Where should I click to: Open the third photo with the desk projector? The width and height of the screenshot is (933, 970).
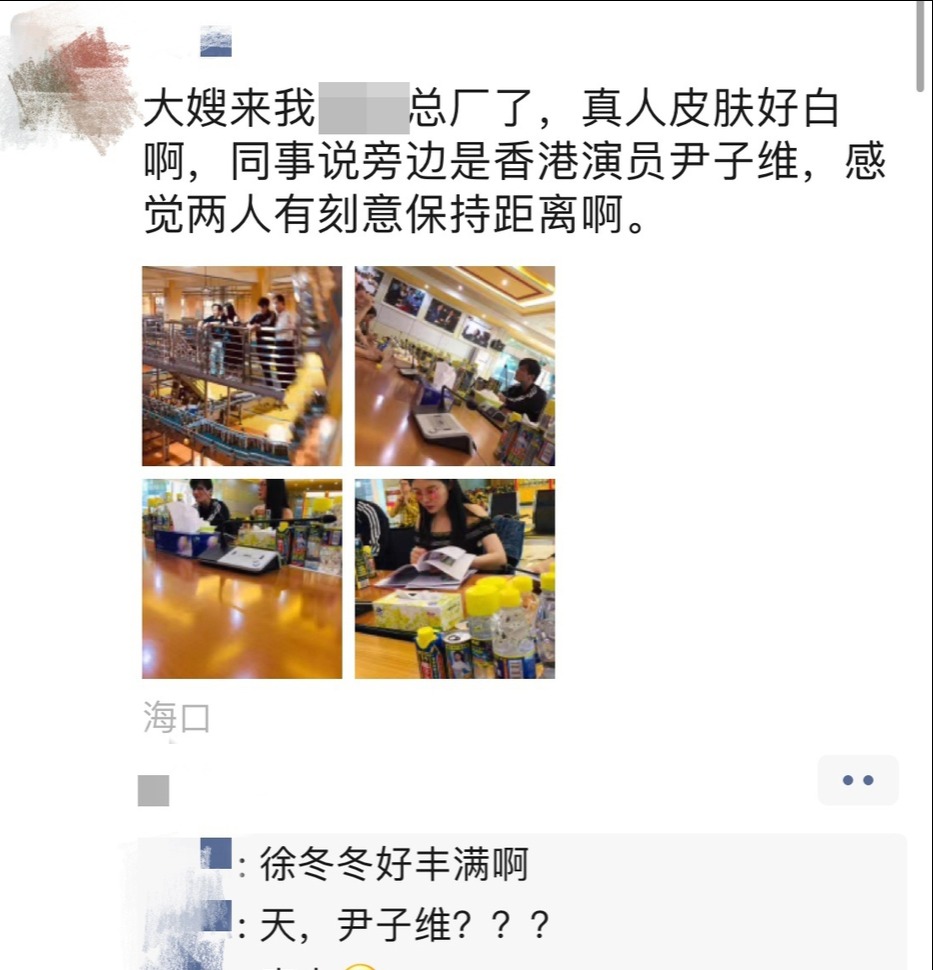coord(241,578)
